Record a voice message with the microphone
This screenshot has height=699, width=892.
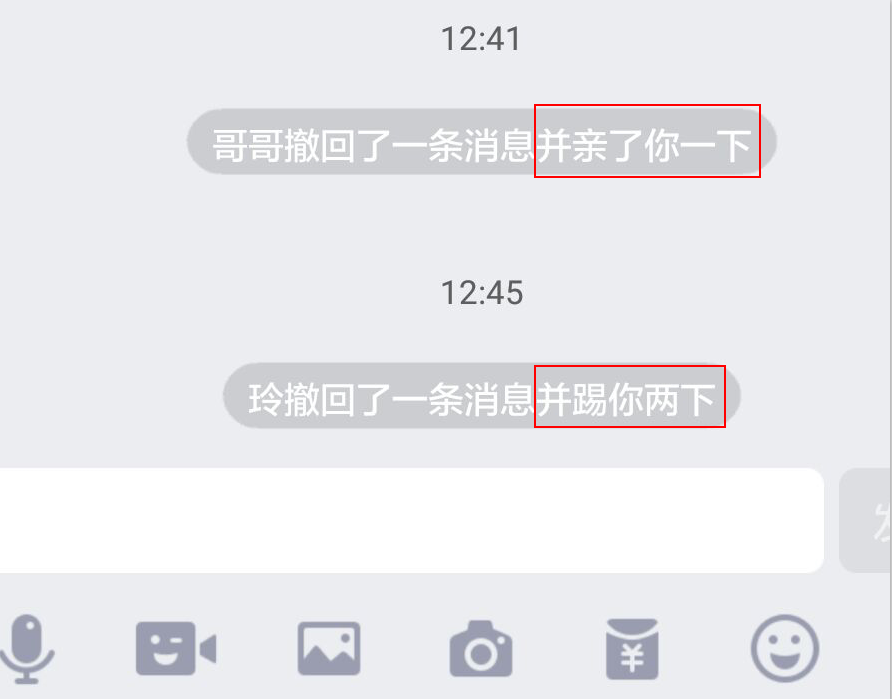28,649
